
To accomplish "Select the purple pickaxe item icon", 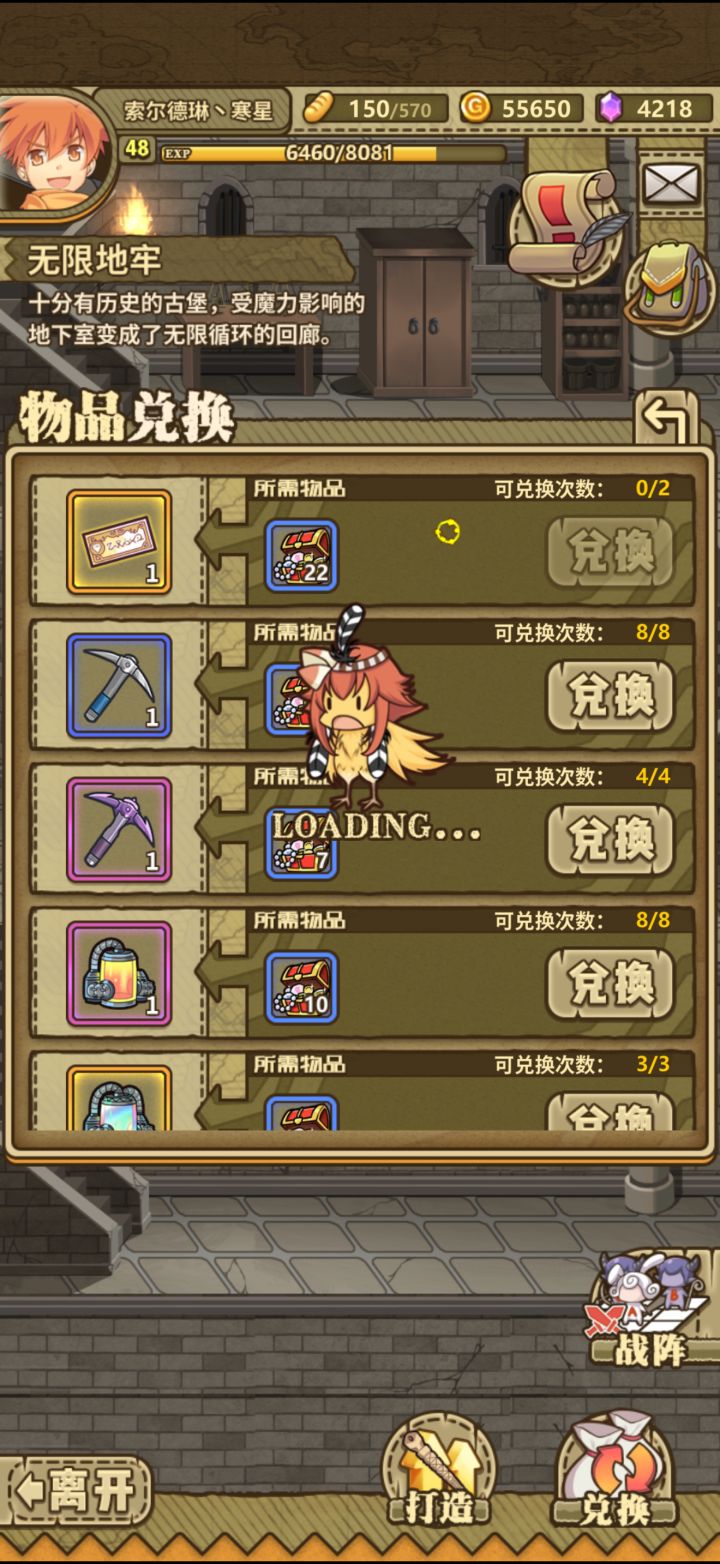I will (118, 830).
